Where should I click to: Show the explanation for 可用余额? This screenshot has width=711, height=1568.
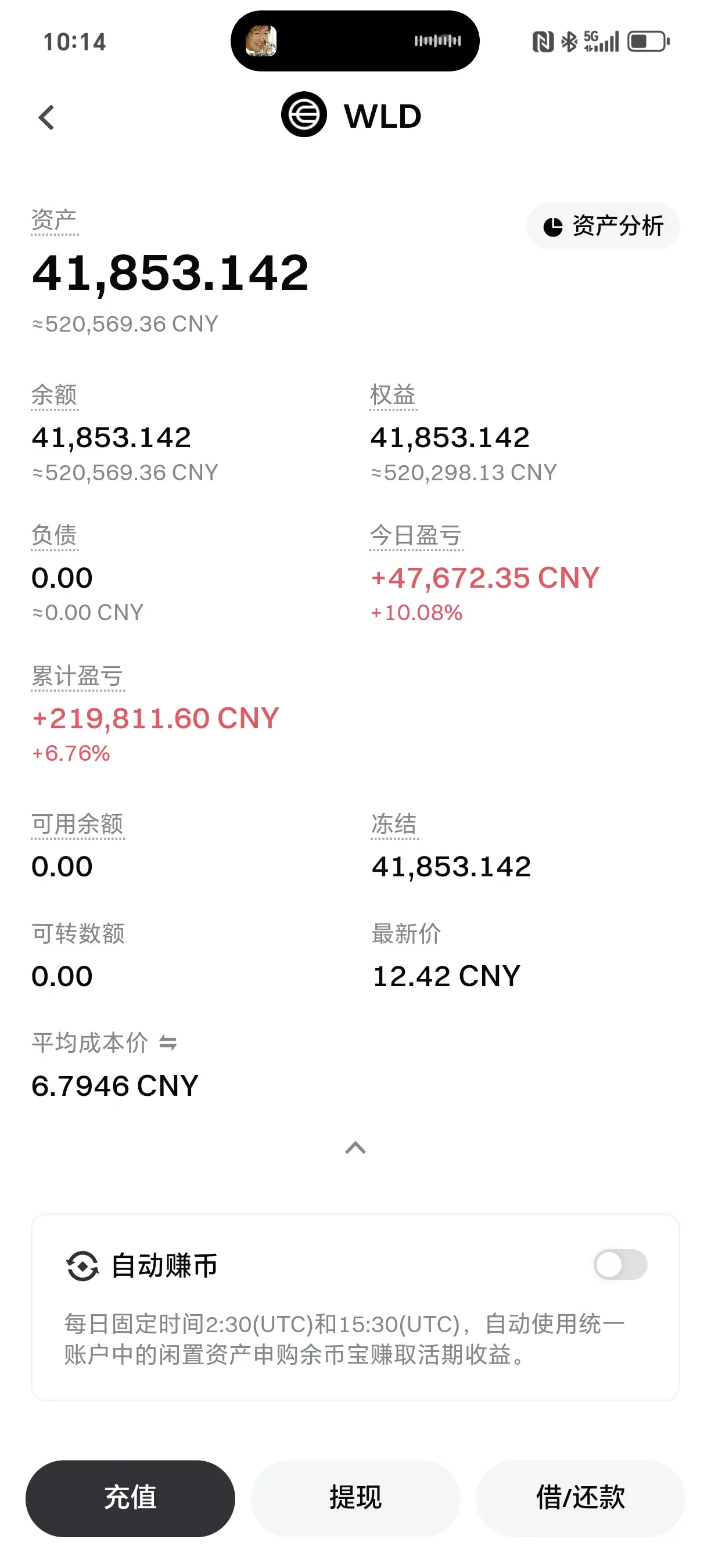[x=78, y=824]
